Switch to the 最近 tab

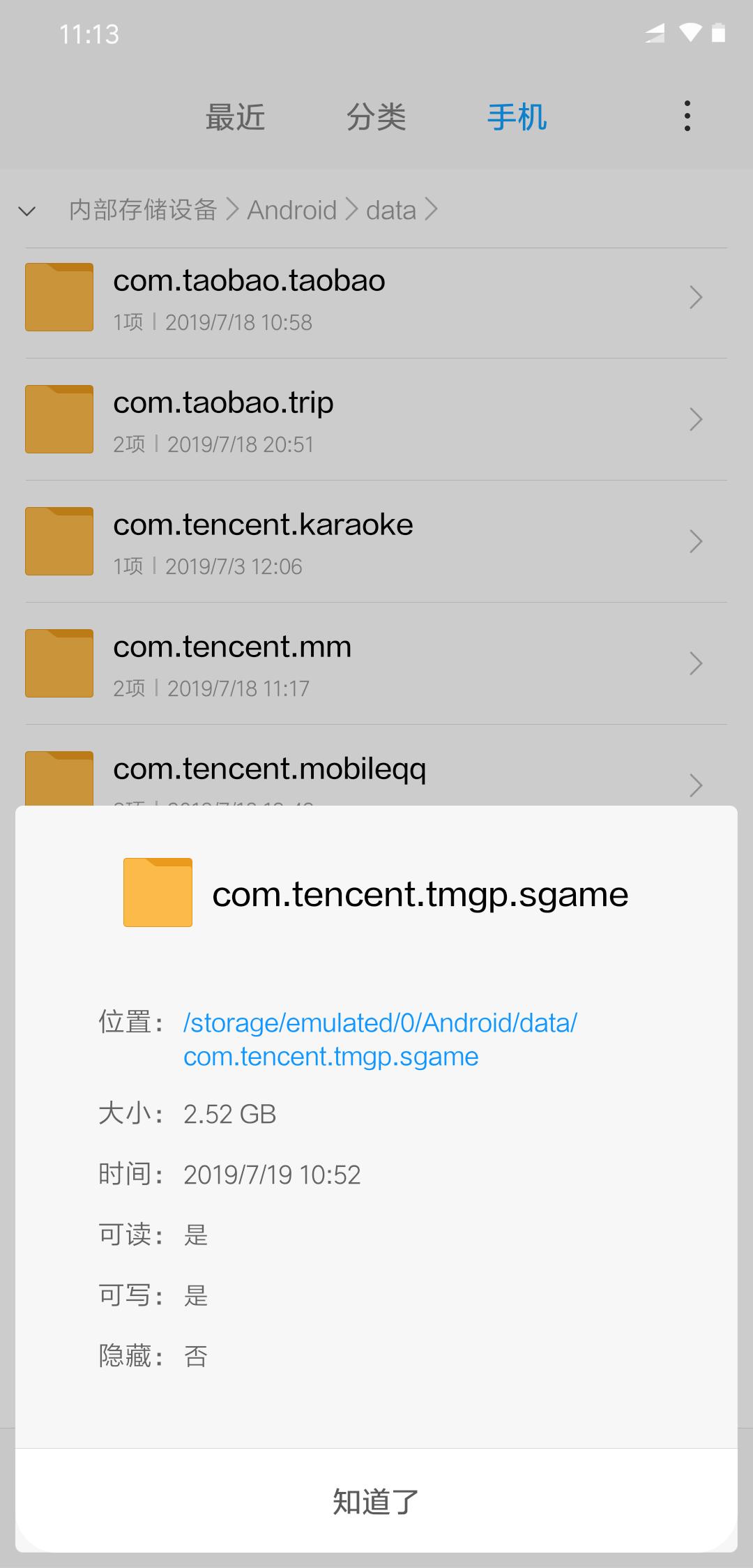click(x=235, y=116)
